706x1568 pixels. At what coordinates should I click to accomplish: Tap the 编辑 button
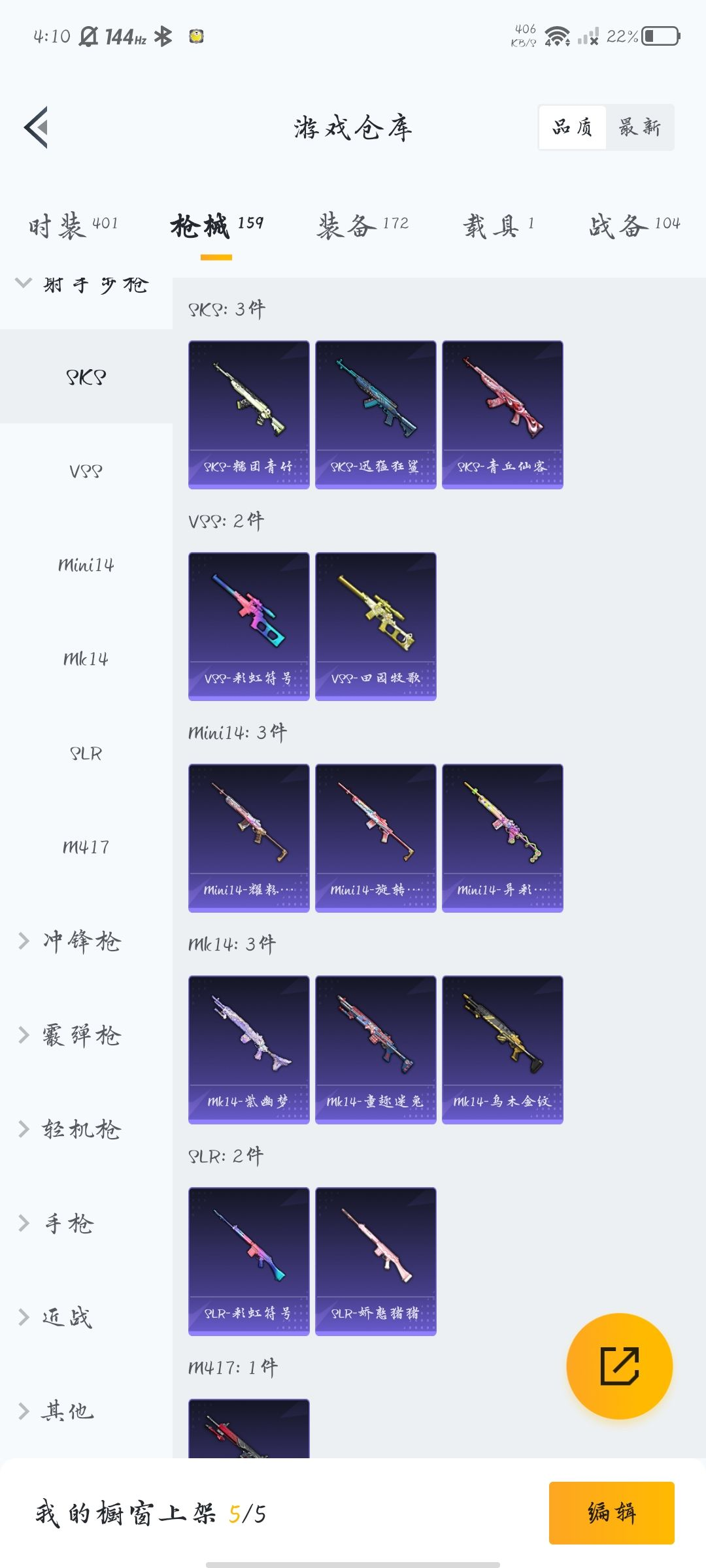click(x=611, y=1513)
